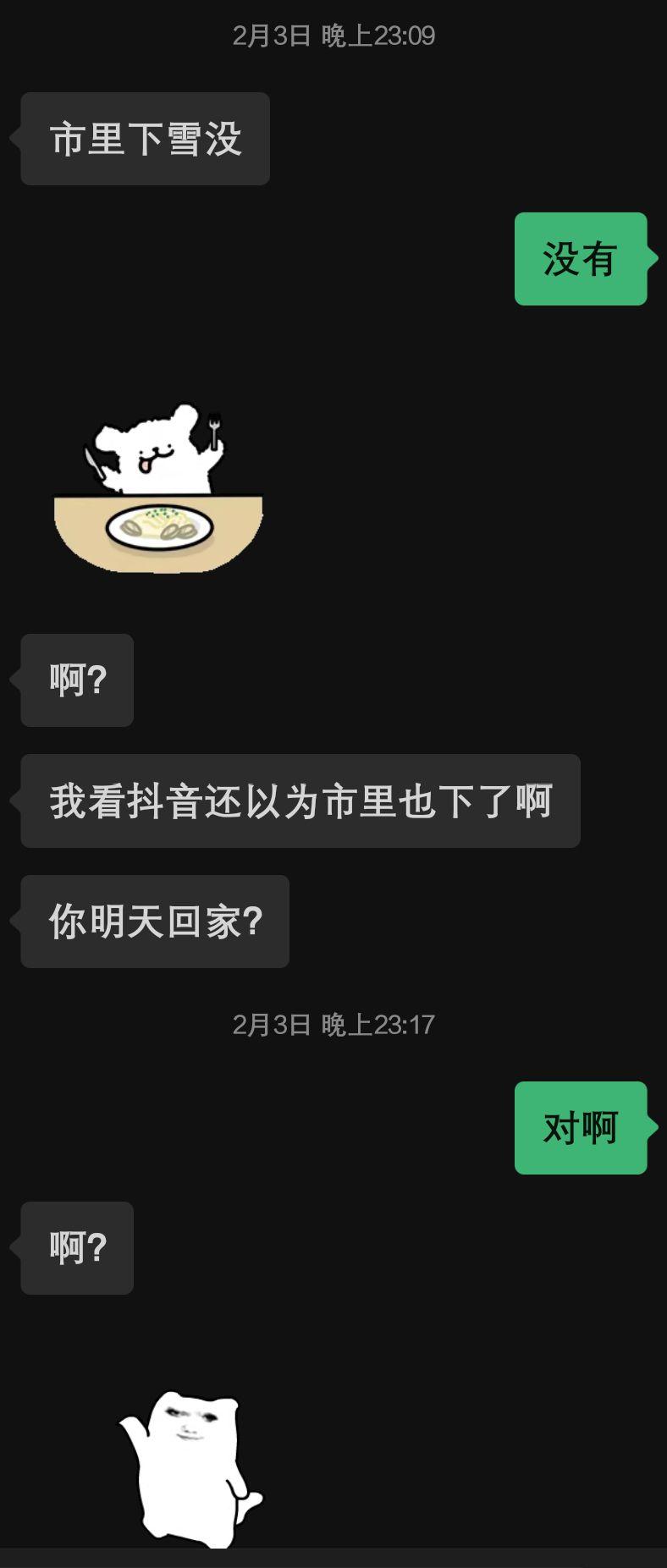Open the dog eating dinner sticker

pos(158,488)
